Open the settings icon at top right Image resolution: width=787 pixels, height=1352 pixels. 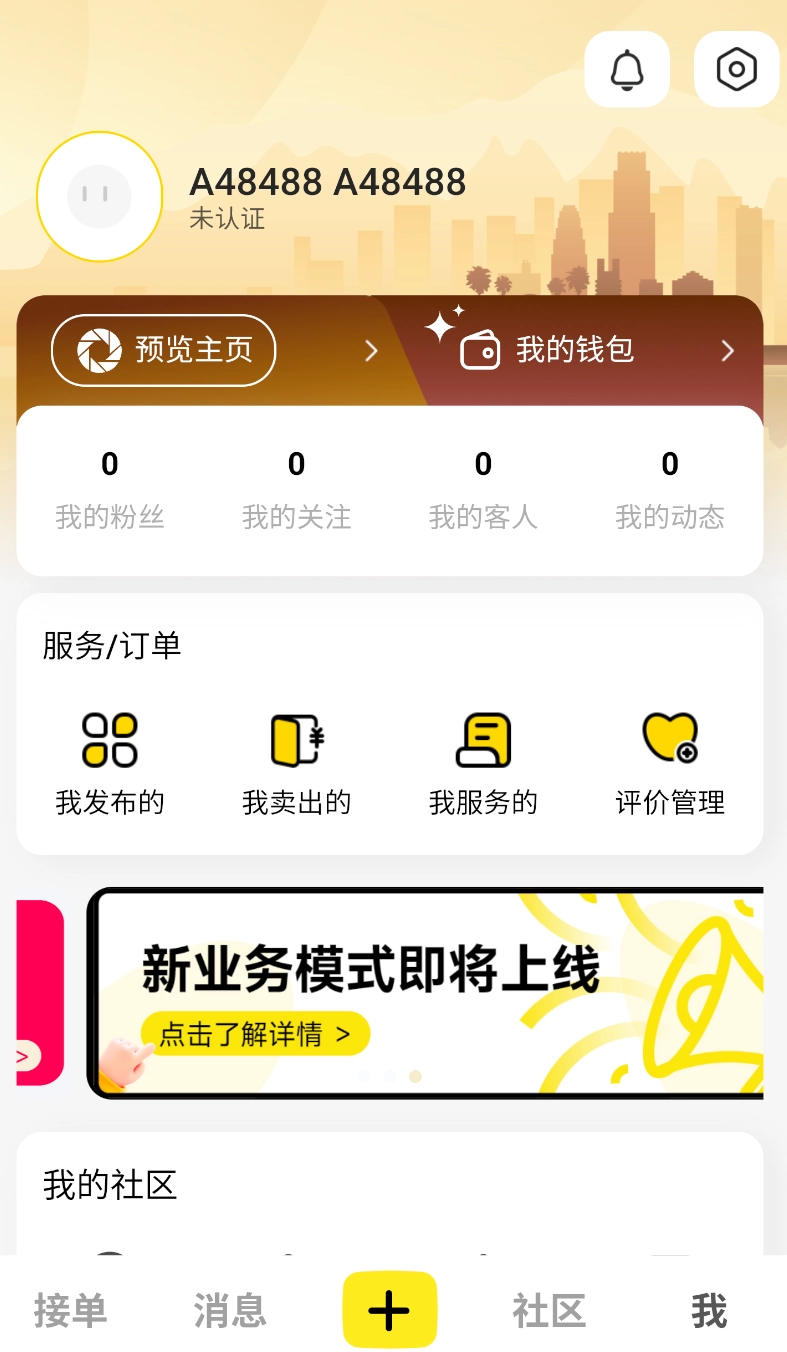[x=736, y=69]
